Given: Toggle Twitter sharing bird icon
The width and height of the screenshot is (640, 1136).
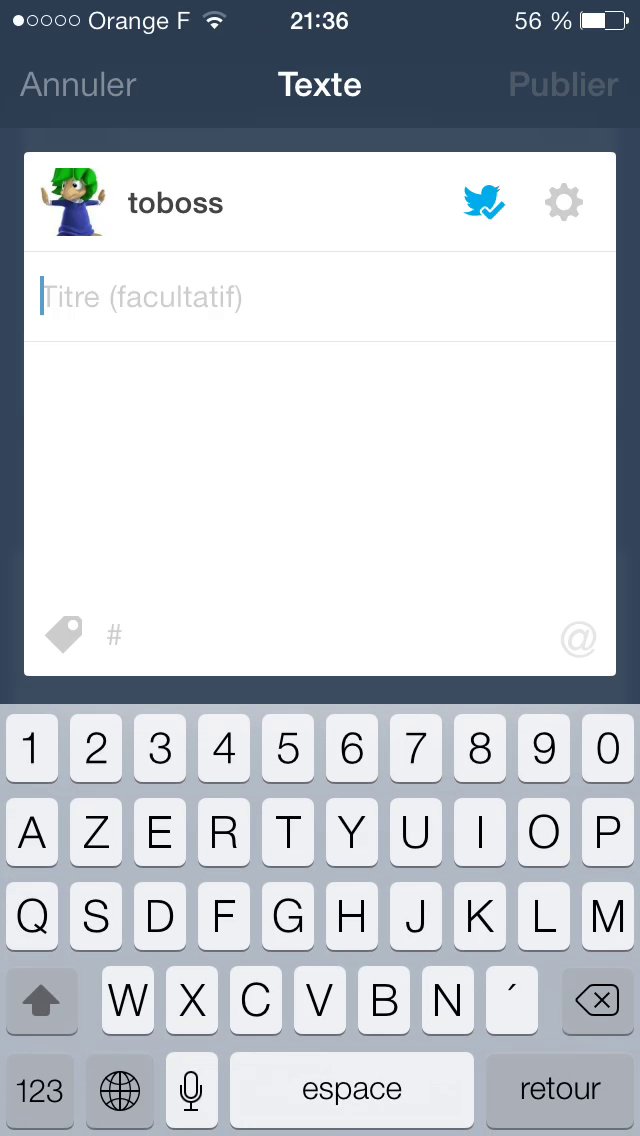Looking at the screenshot, I should [x=484, y=202].
